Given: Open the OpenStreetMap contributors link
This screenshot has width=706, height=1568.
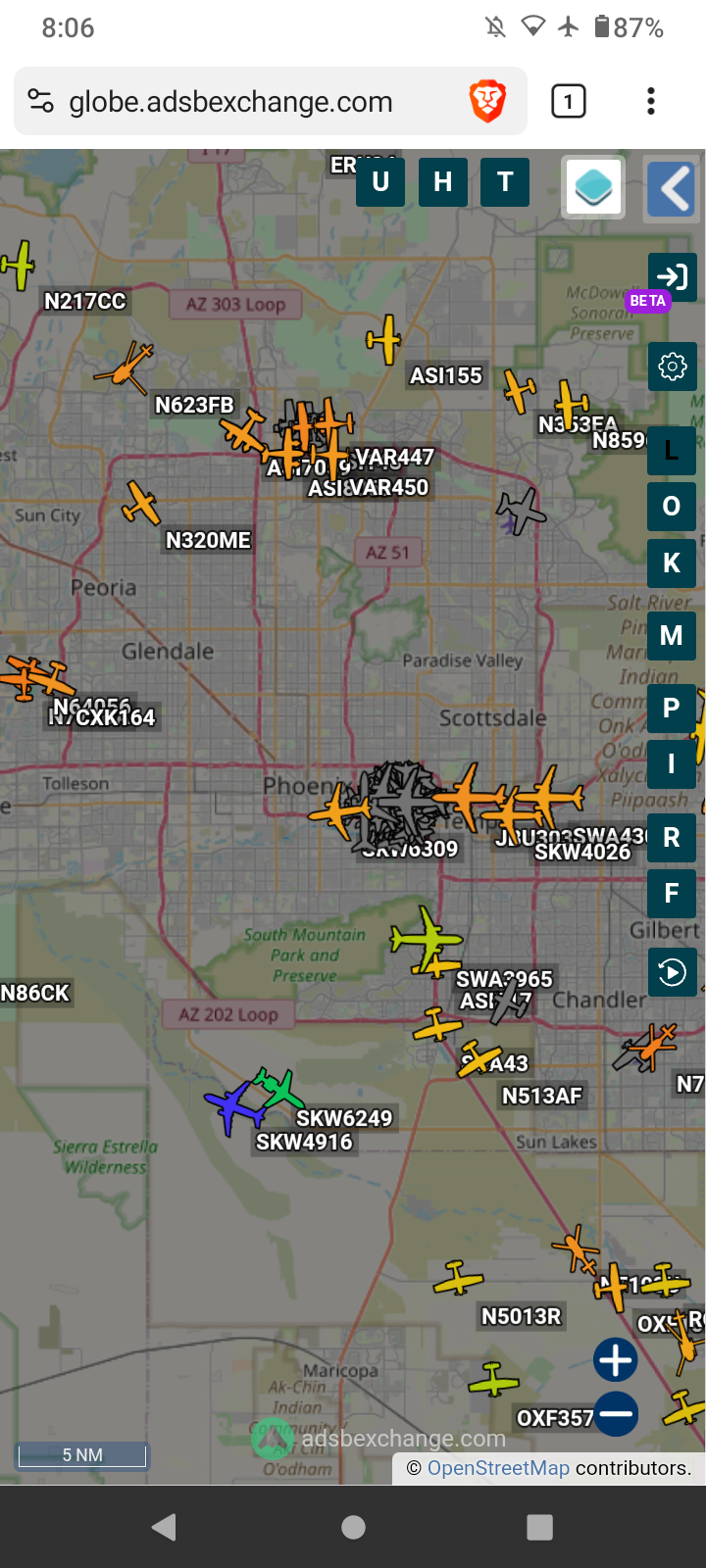Looking at the screenshot, I should click(498, 1468).
